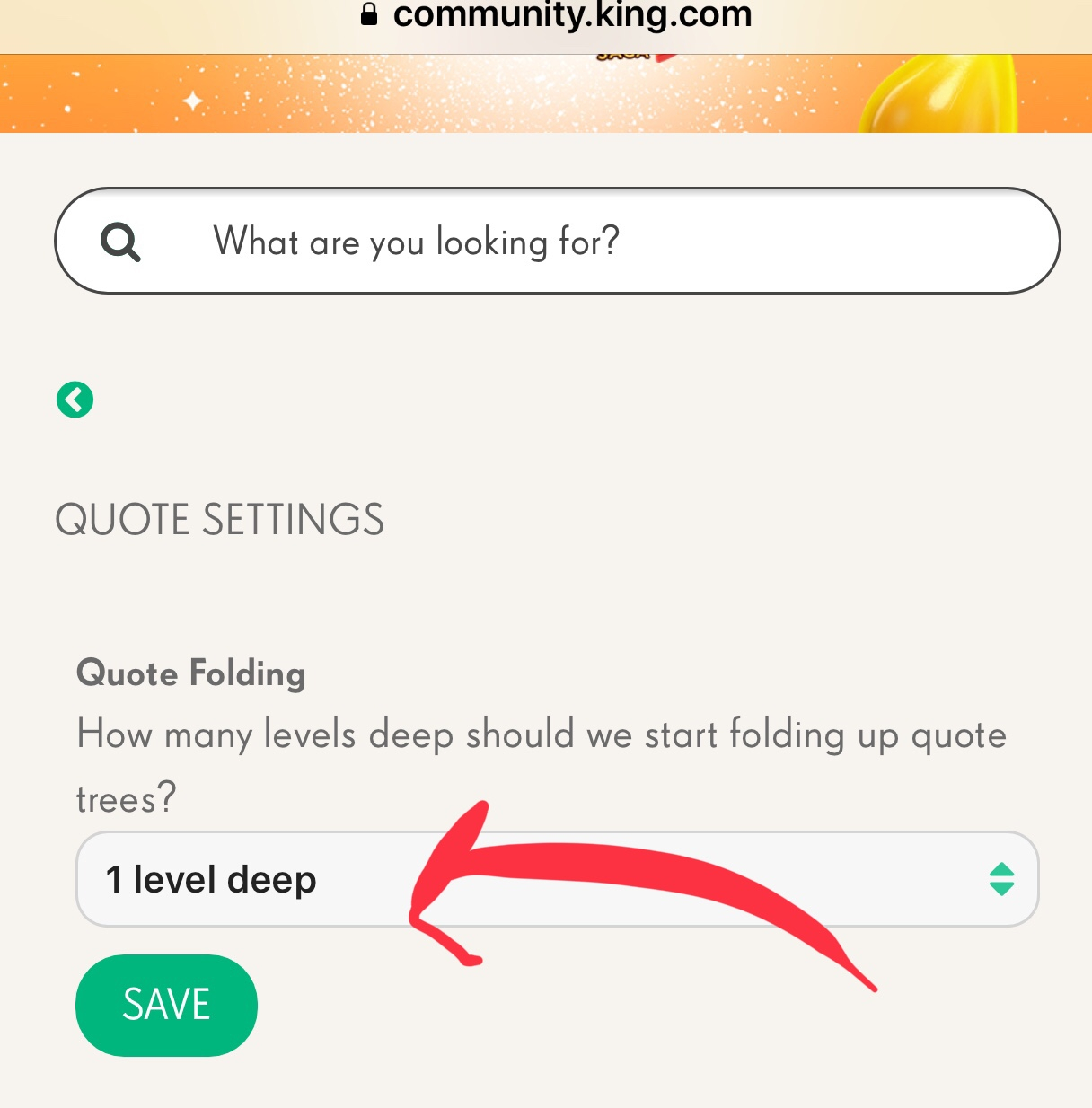Tap the 'What are you looking for?' search field
Screen dimensions: 1092x1108
pyautogui.click(x=557, y=241)
